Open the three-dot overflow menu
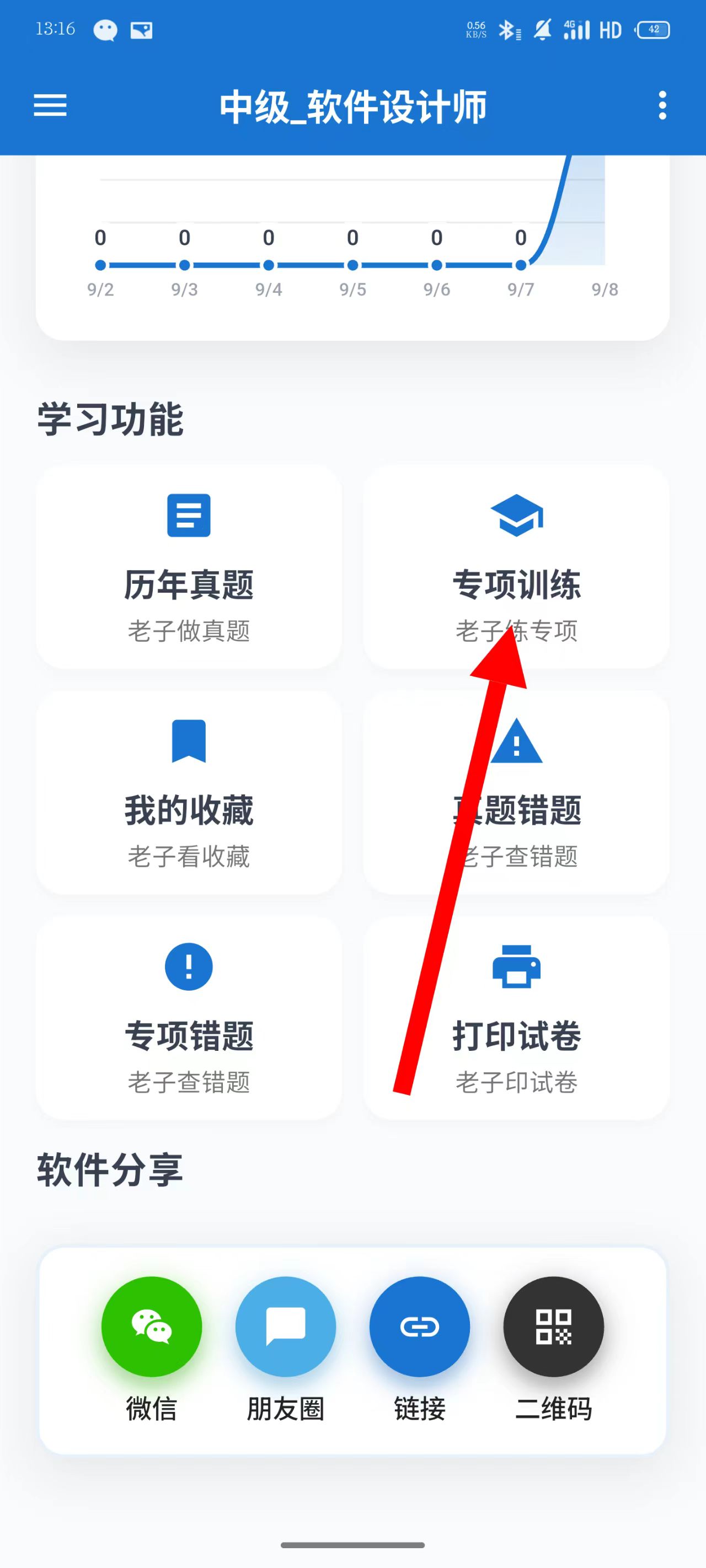This screenshot has height=1568, width=706. [x=662, y=105]
